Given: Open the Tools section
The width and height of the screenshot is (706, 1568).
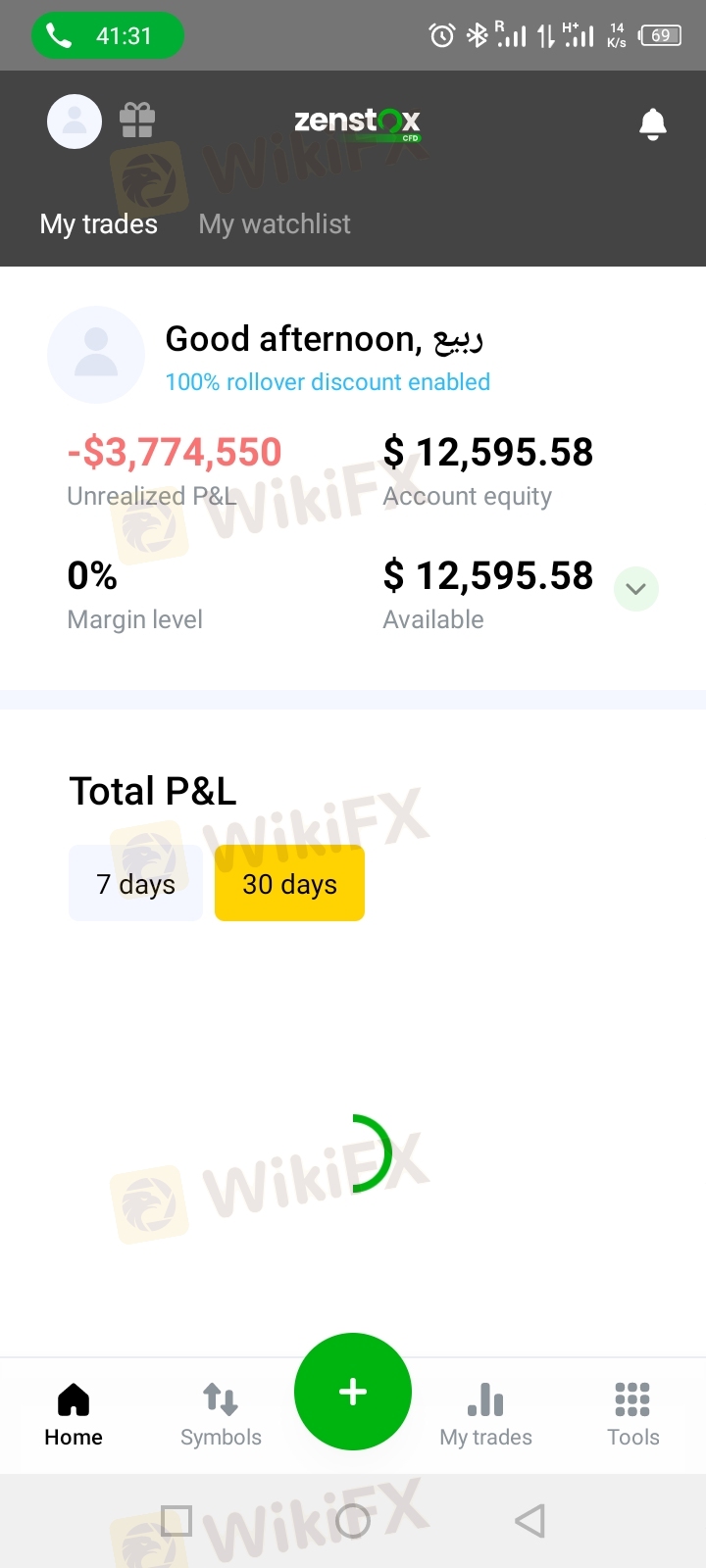Looking at the screenshot, I should tap(632, 1415).
